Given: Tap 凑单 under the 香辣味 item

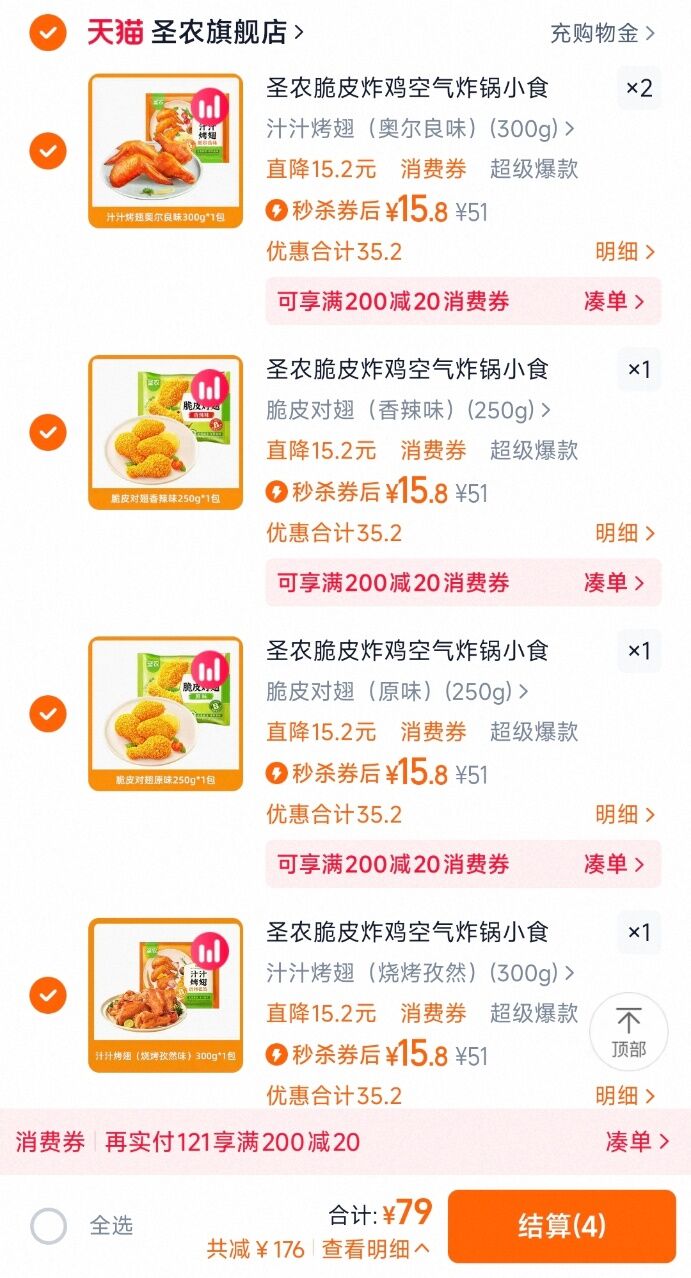Looking at the screenshot, I should point(613,582).
